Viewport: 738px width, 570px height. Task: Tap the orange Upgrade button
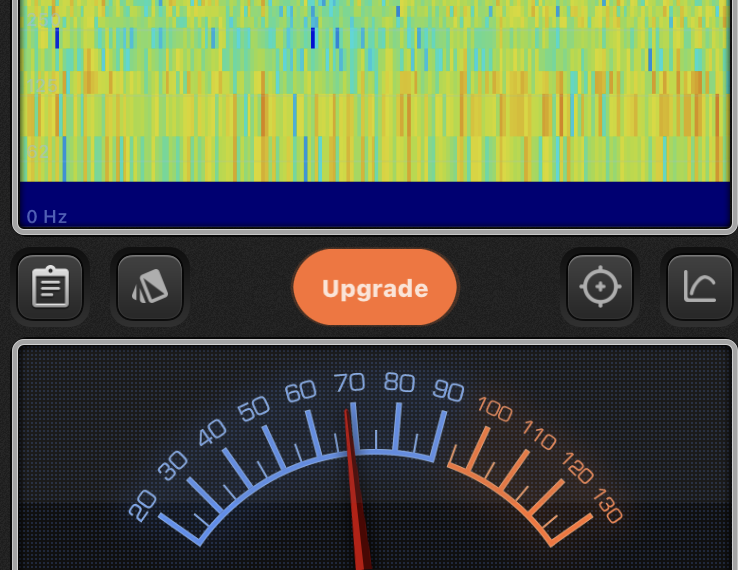tap(375, 288)
